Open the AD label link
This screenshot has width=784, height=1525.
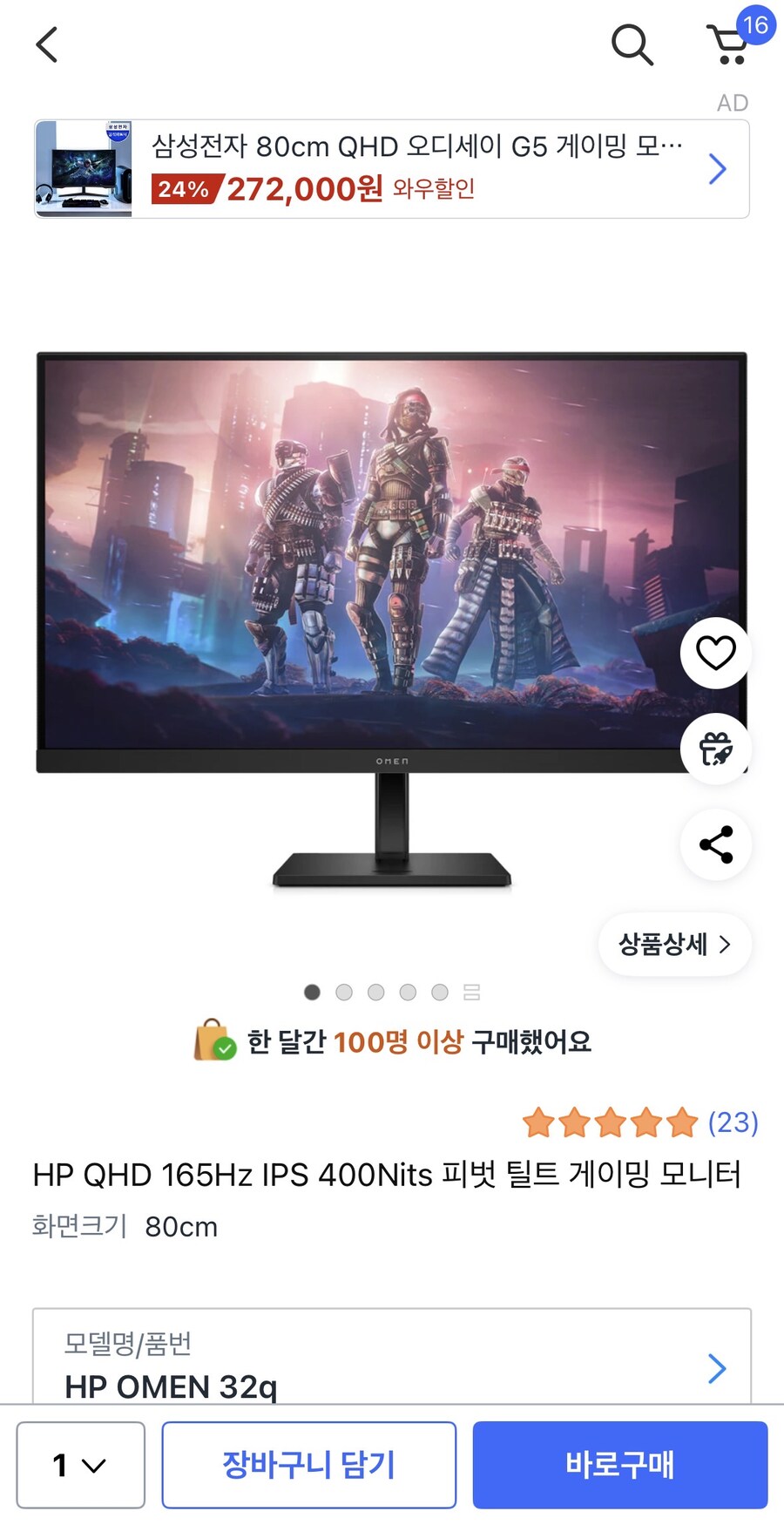tap(734, 103)
